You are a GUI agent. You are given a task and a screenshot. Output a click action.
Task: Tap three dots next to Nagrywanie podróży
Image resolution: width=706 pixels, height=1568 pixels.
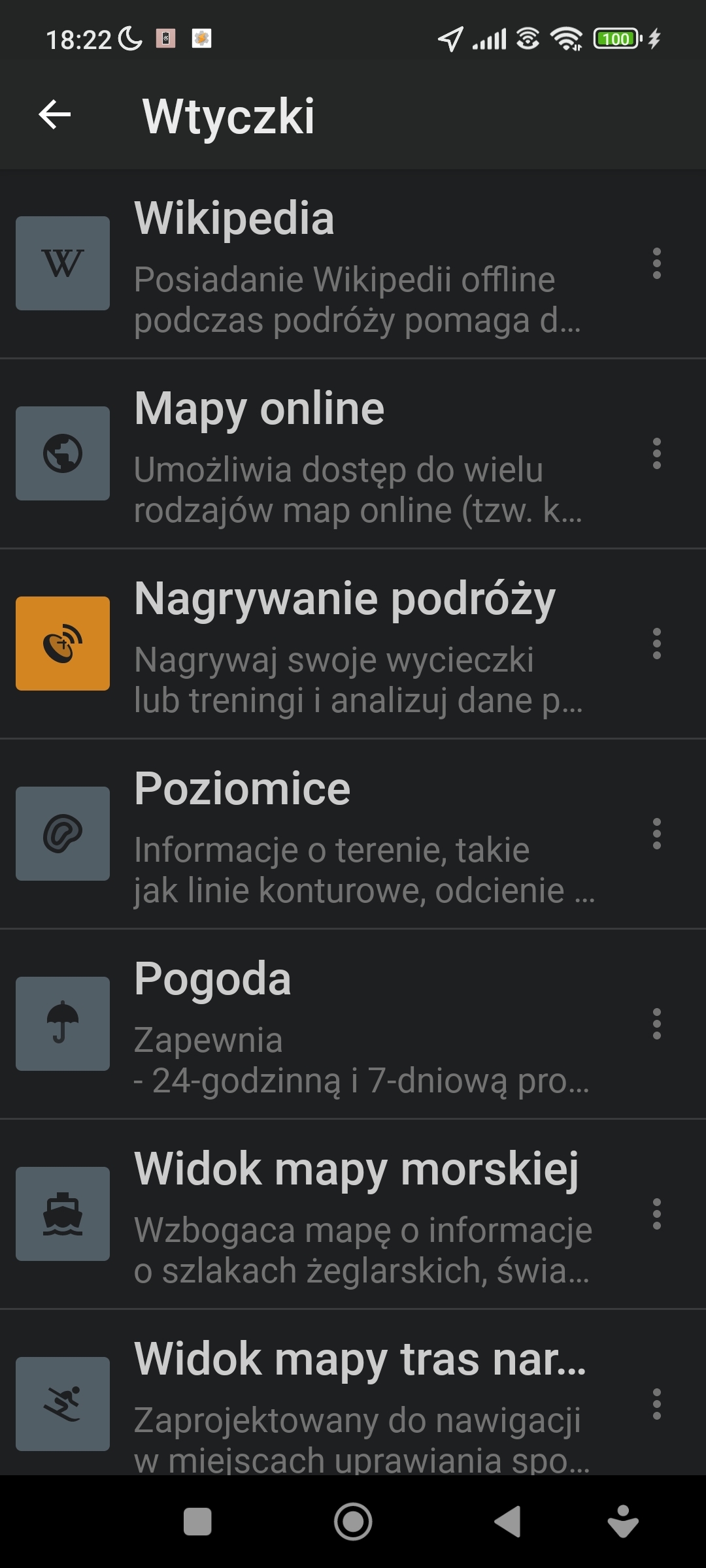656,644
